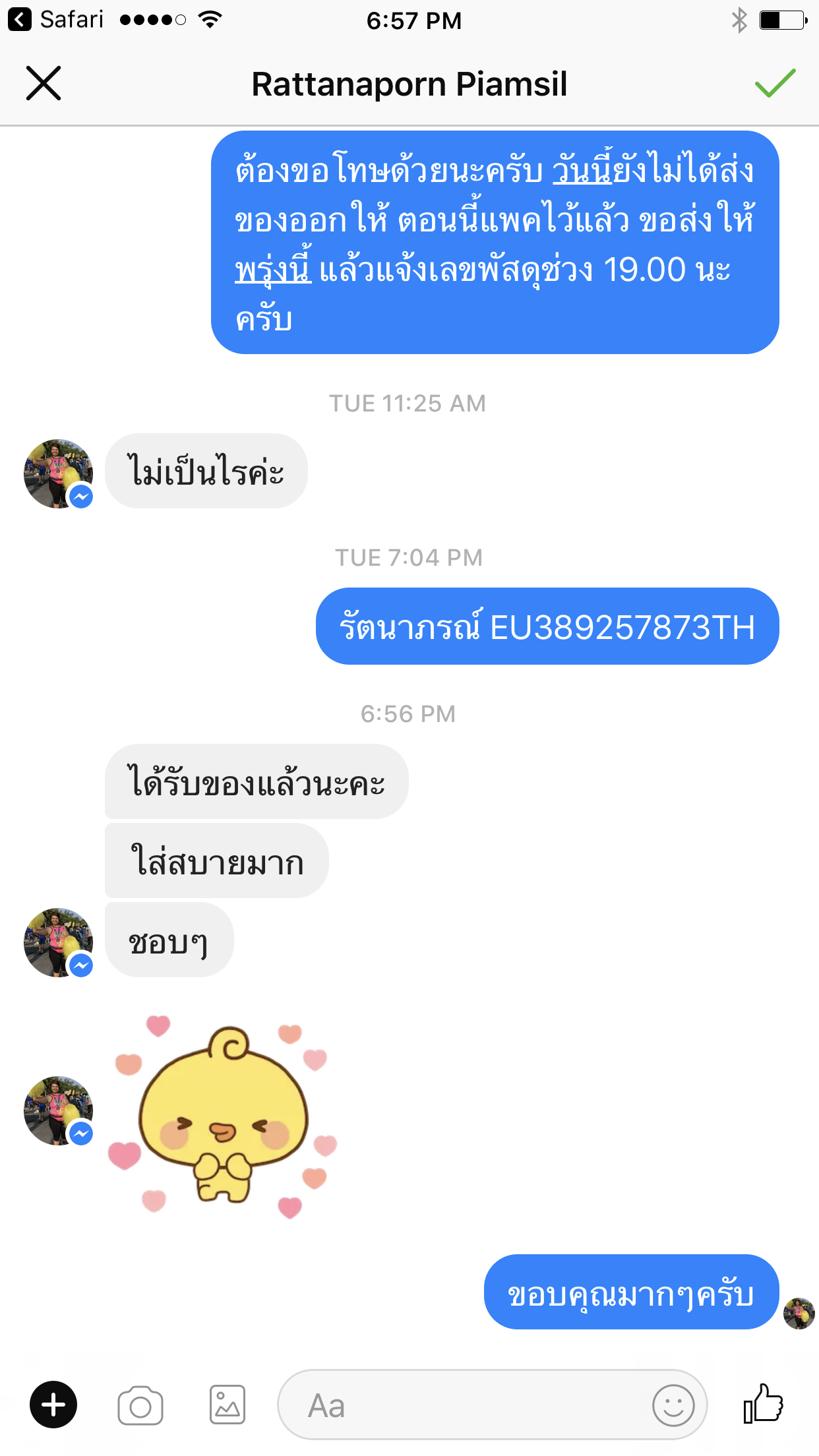Tap the underlined พรุ่งนี้ date link

(273, 269)
